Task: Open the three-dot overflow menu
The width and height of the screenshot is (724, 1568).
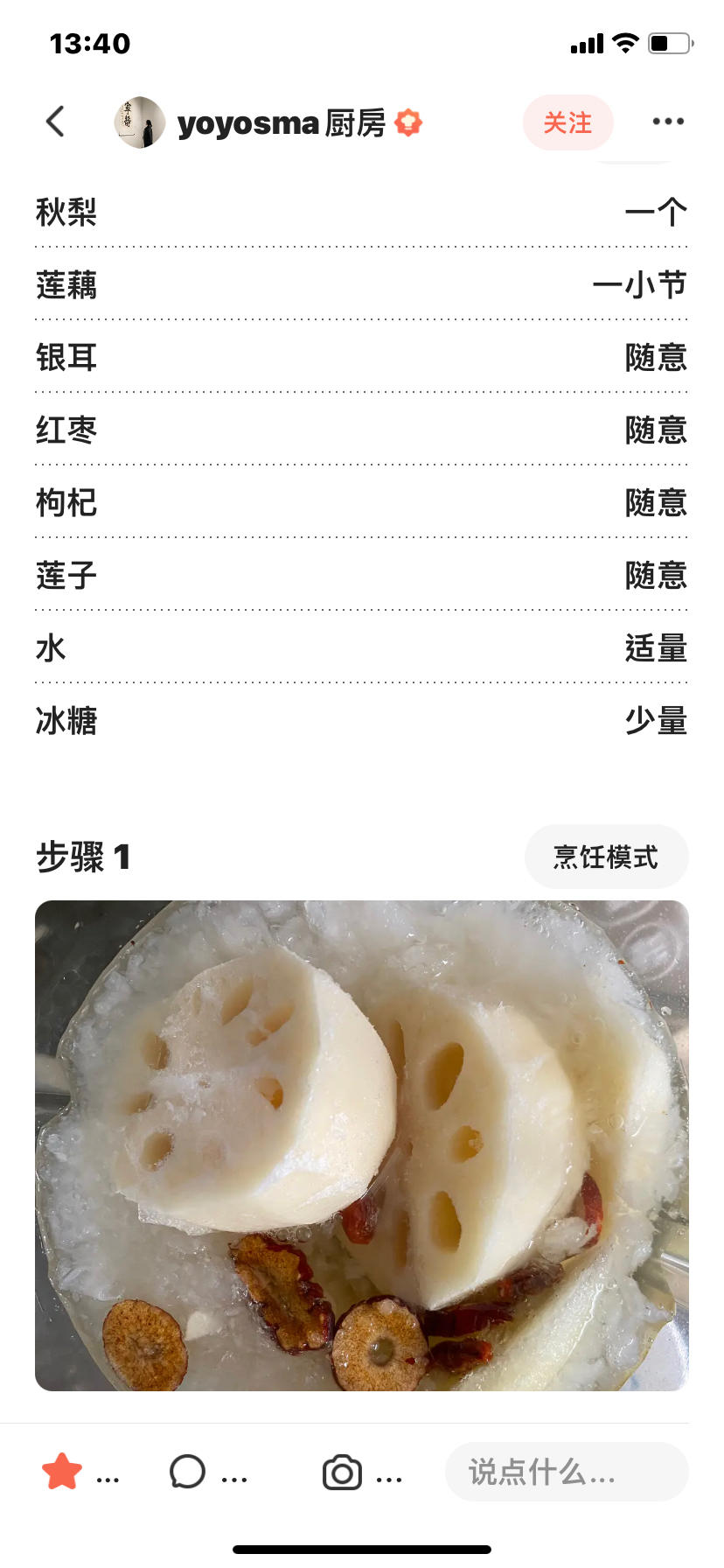Action: [668, 122]
